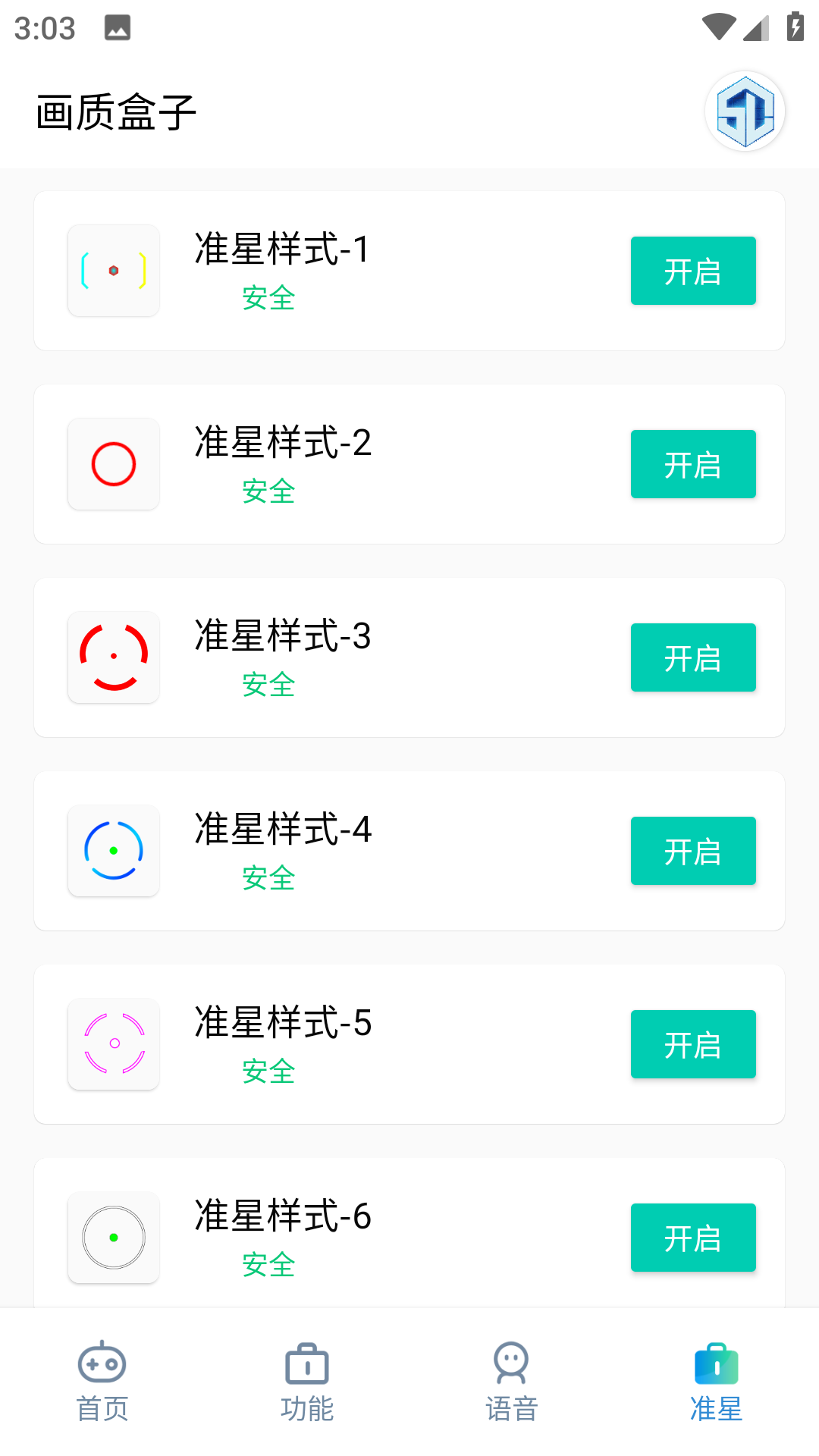
Task: Select the microphone icon on 语音 tab
Action: point(512,1363)
